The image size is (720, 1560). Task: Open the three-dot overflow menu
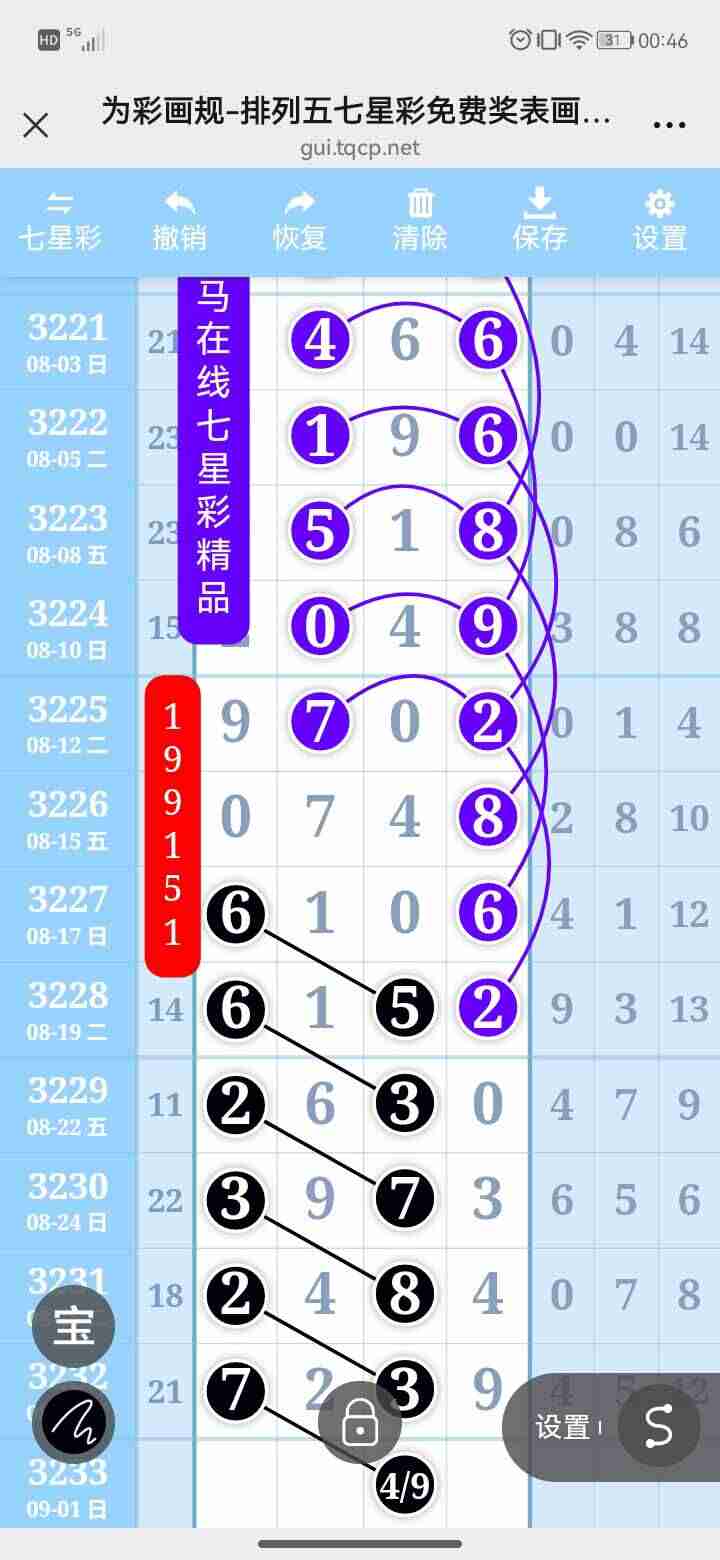(x=669, y=126)
